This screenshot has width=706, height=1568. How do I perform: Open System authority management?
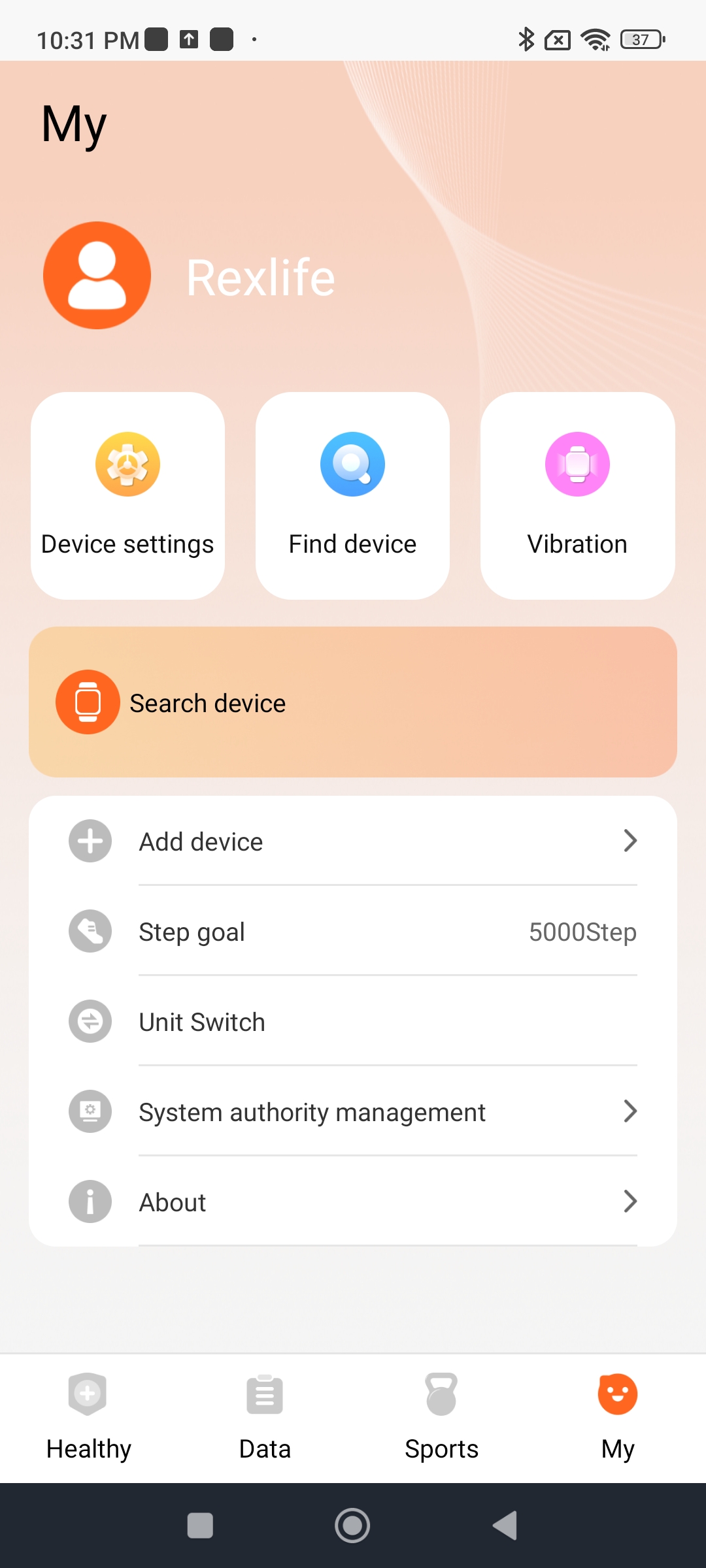click(x=352, y=1112)
